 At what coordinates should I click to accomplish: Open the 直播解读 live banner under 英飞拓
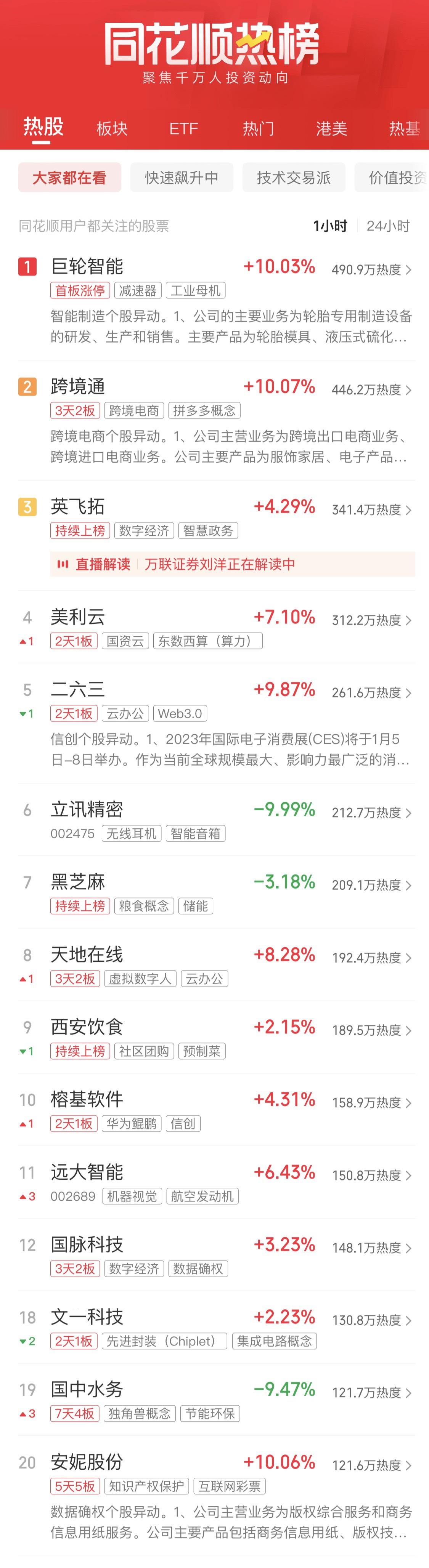click(x=232, y=564)
